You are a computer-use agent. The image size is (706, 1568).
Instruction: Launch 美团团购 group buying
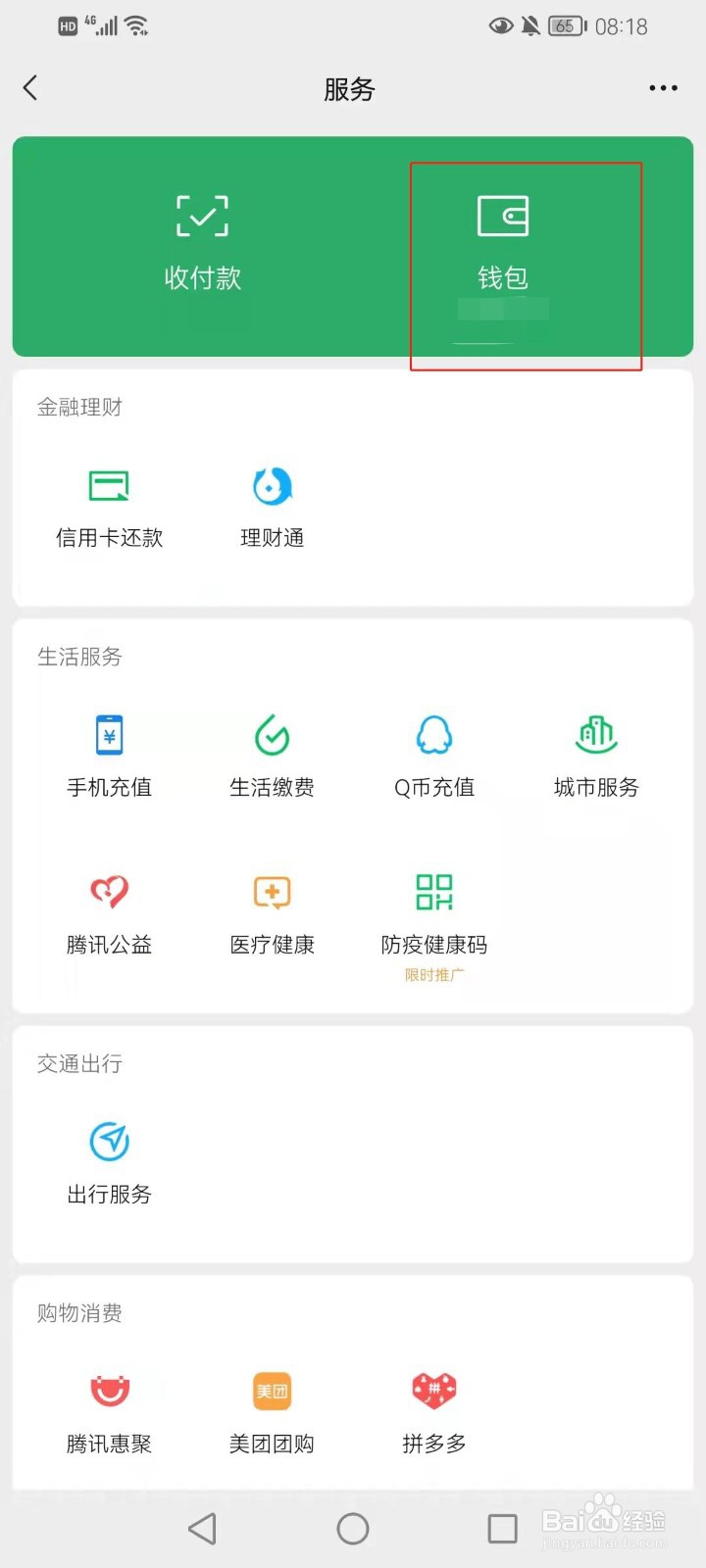coord(272,1412)
